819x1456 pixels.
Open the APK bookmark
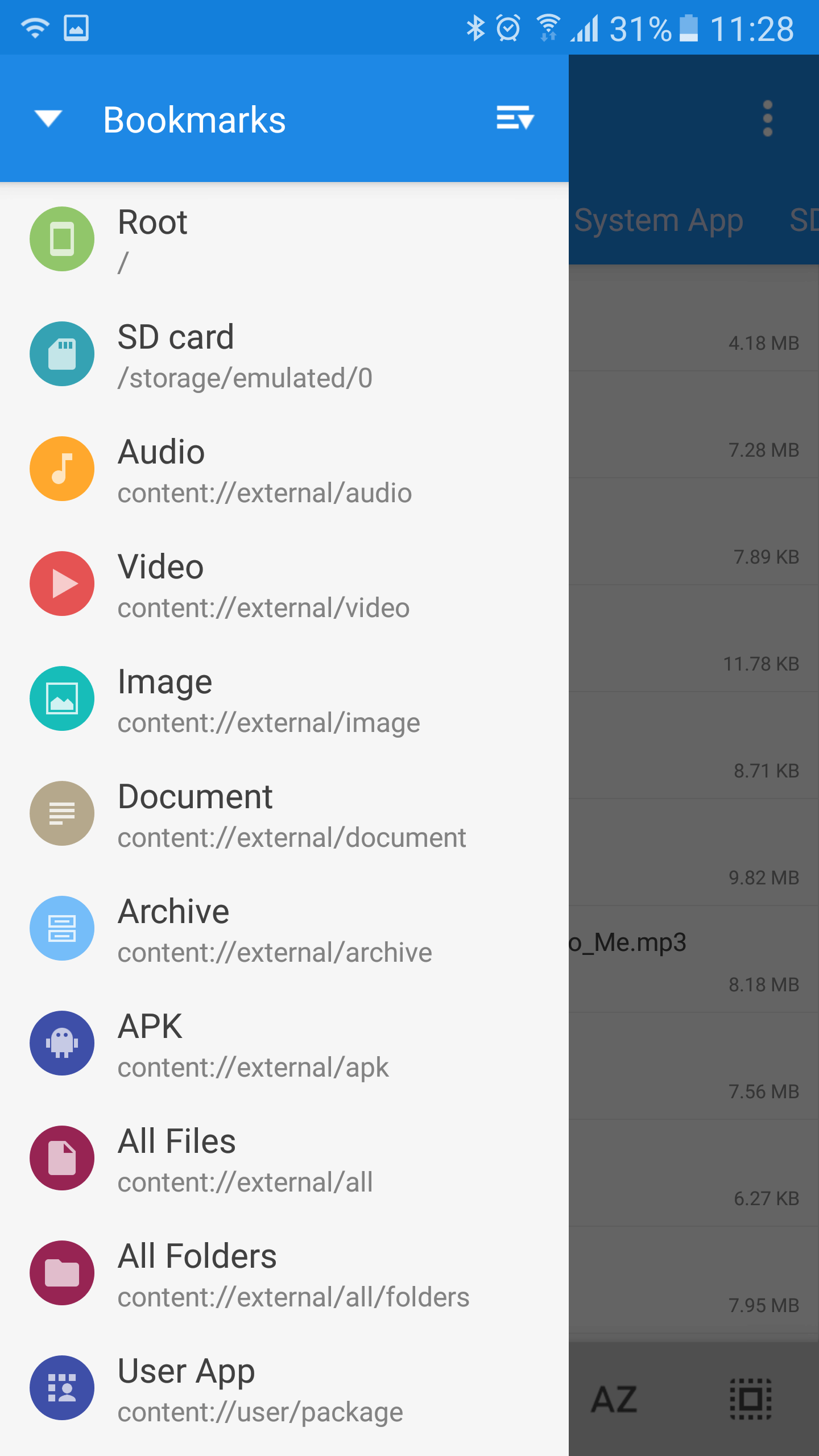(x=284, y=1044)
